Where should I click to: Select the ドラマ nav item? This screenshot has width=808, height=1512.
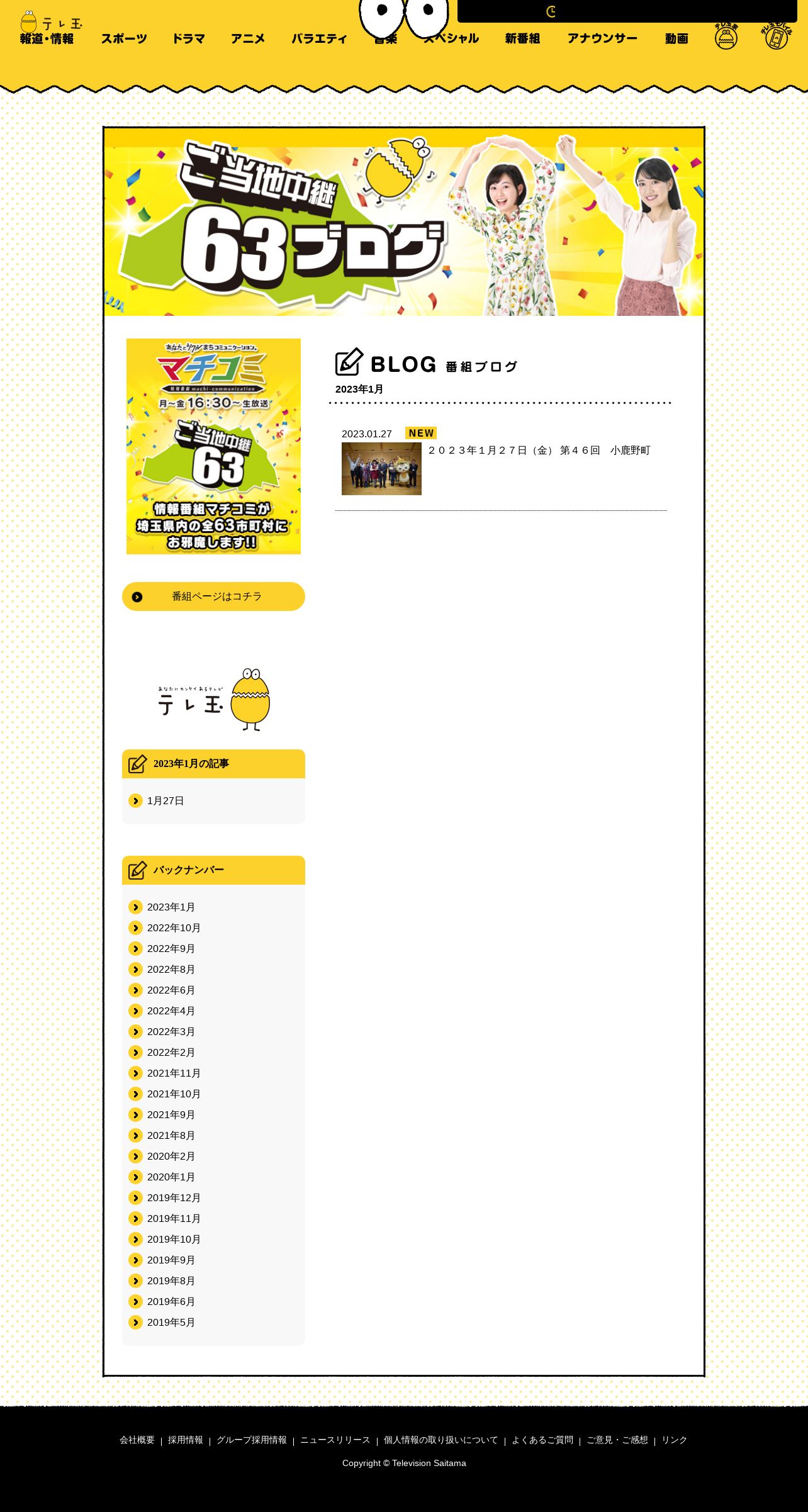point(188,39)
